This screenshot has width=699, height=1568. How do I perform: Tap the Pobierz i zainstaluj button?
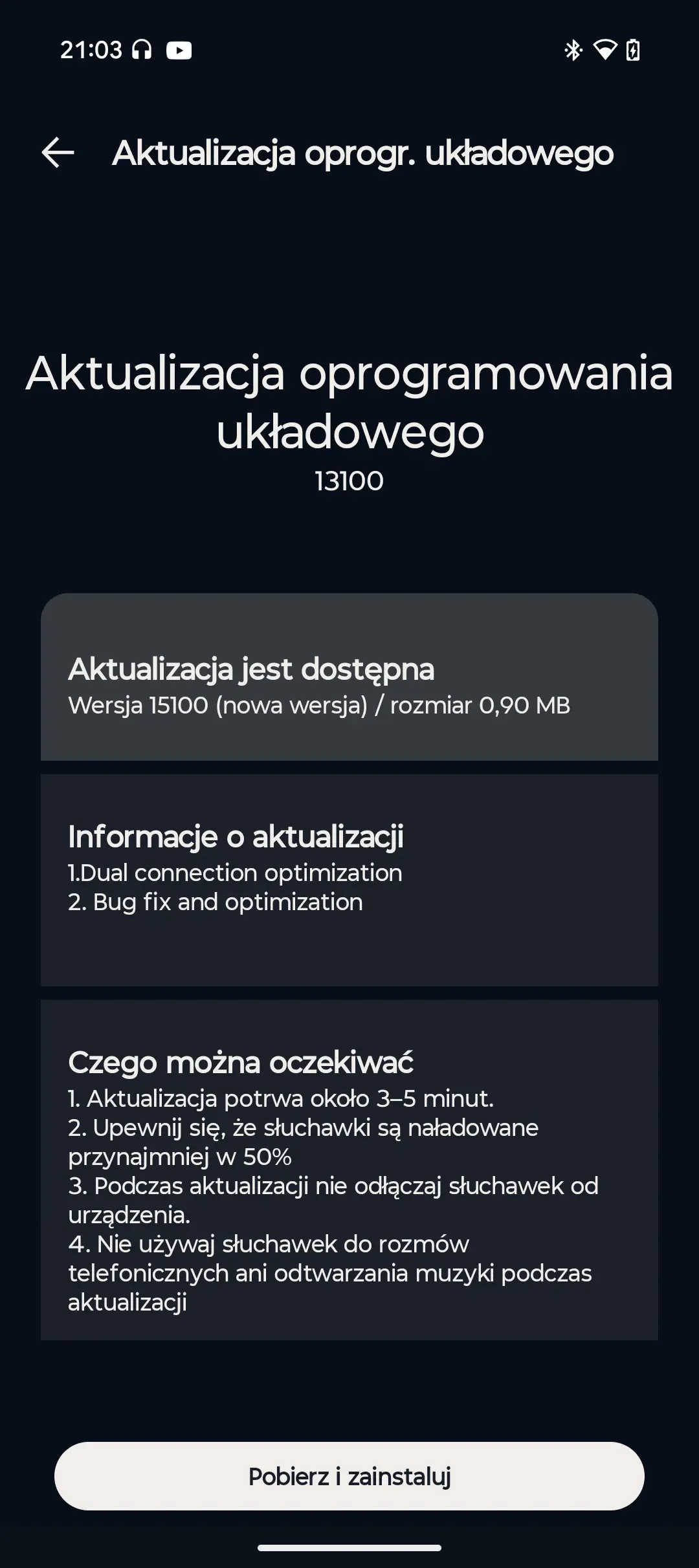coord(349,1476)
